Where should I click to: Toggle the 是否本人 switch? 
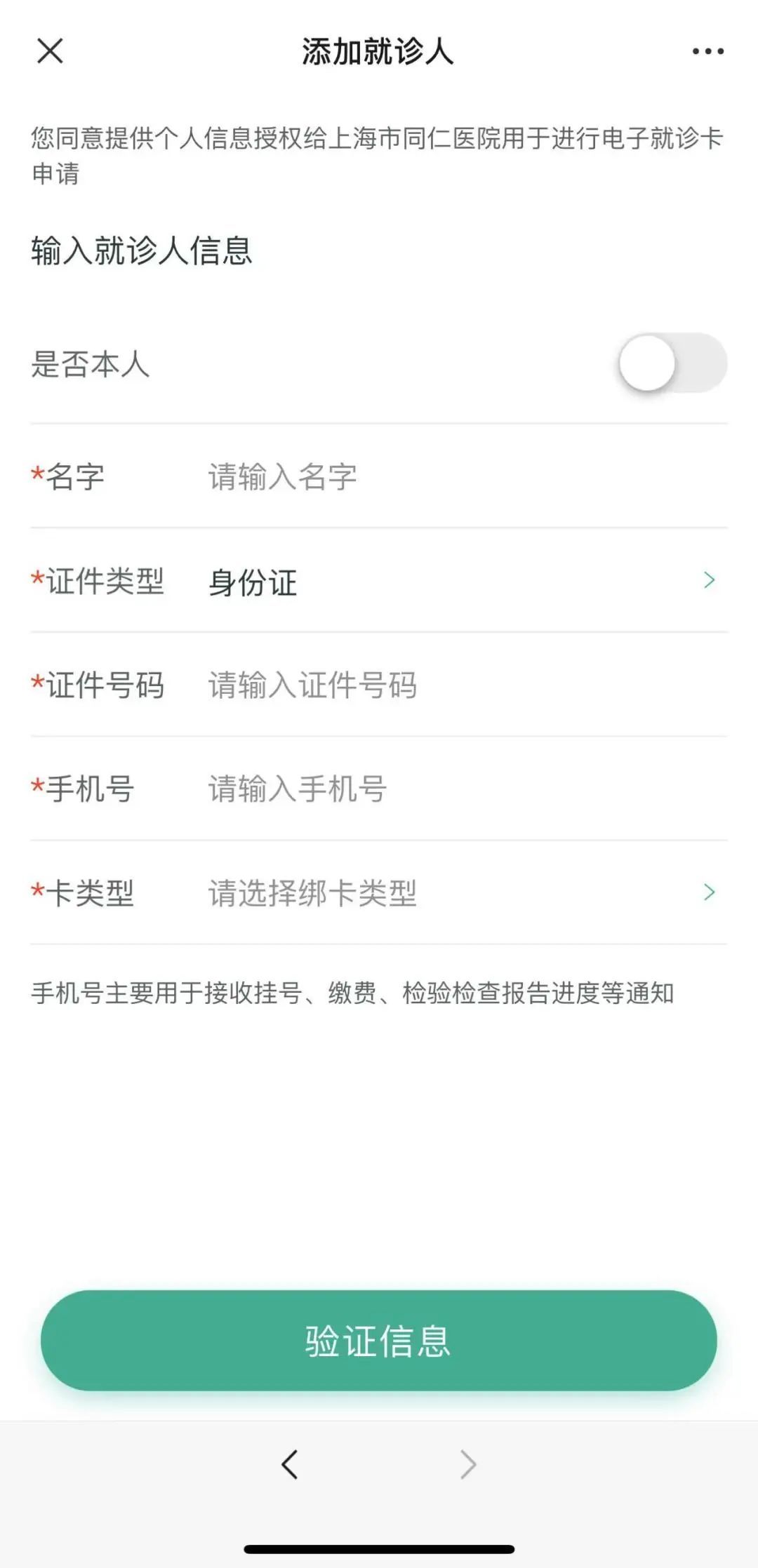point(672,363)
